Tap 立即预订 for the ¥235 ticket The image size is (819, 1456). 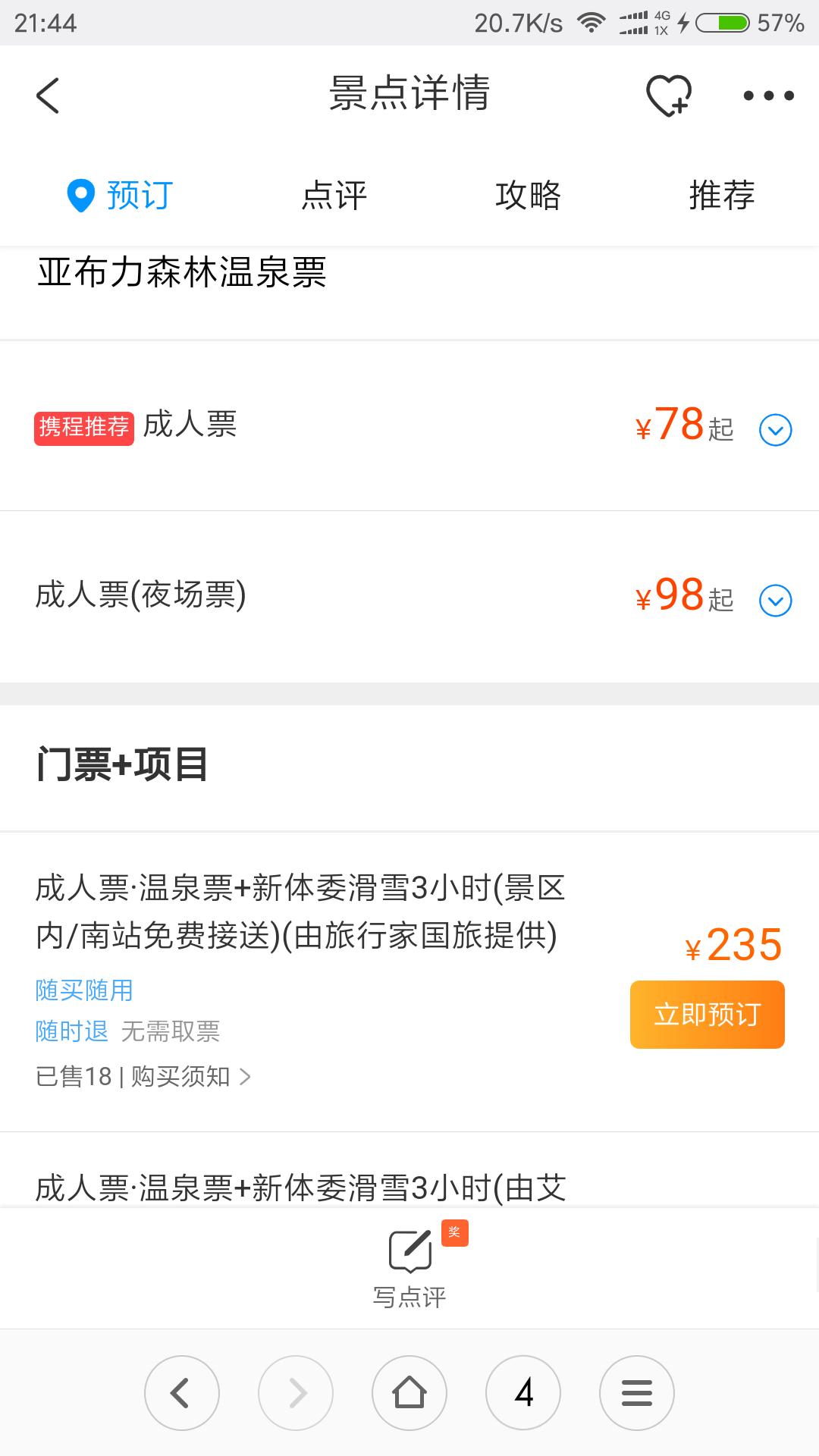tap(707, 1015)
